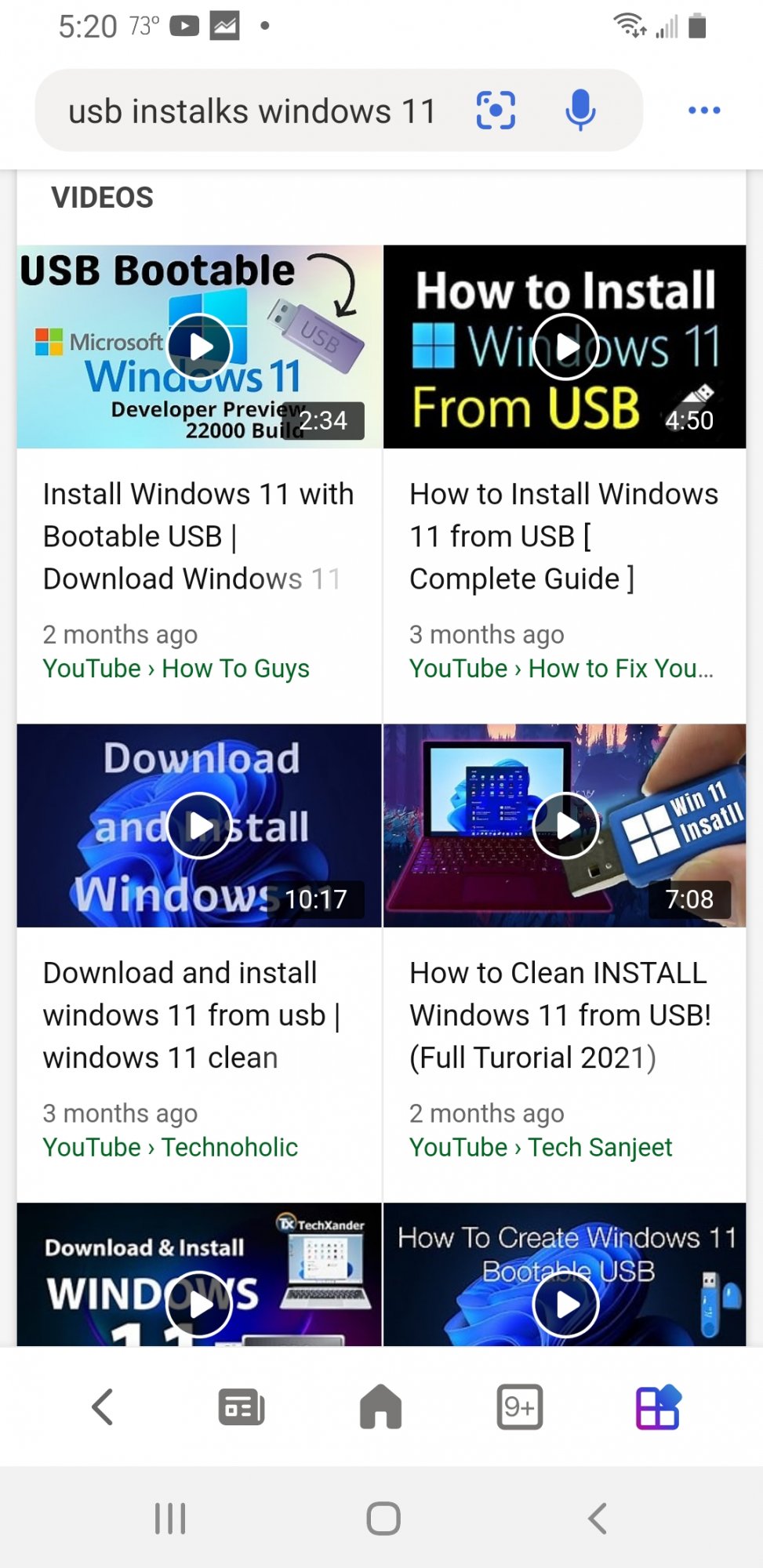Play TechXander Download & Install video
Viewport: 763px width, 1568px height.
[199, 1303]
